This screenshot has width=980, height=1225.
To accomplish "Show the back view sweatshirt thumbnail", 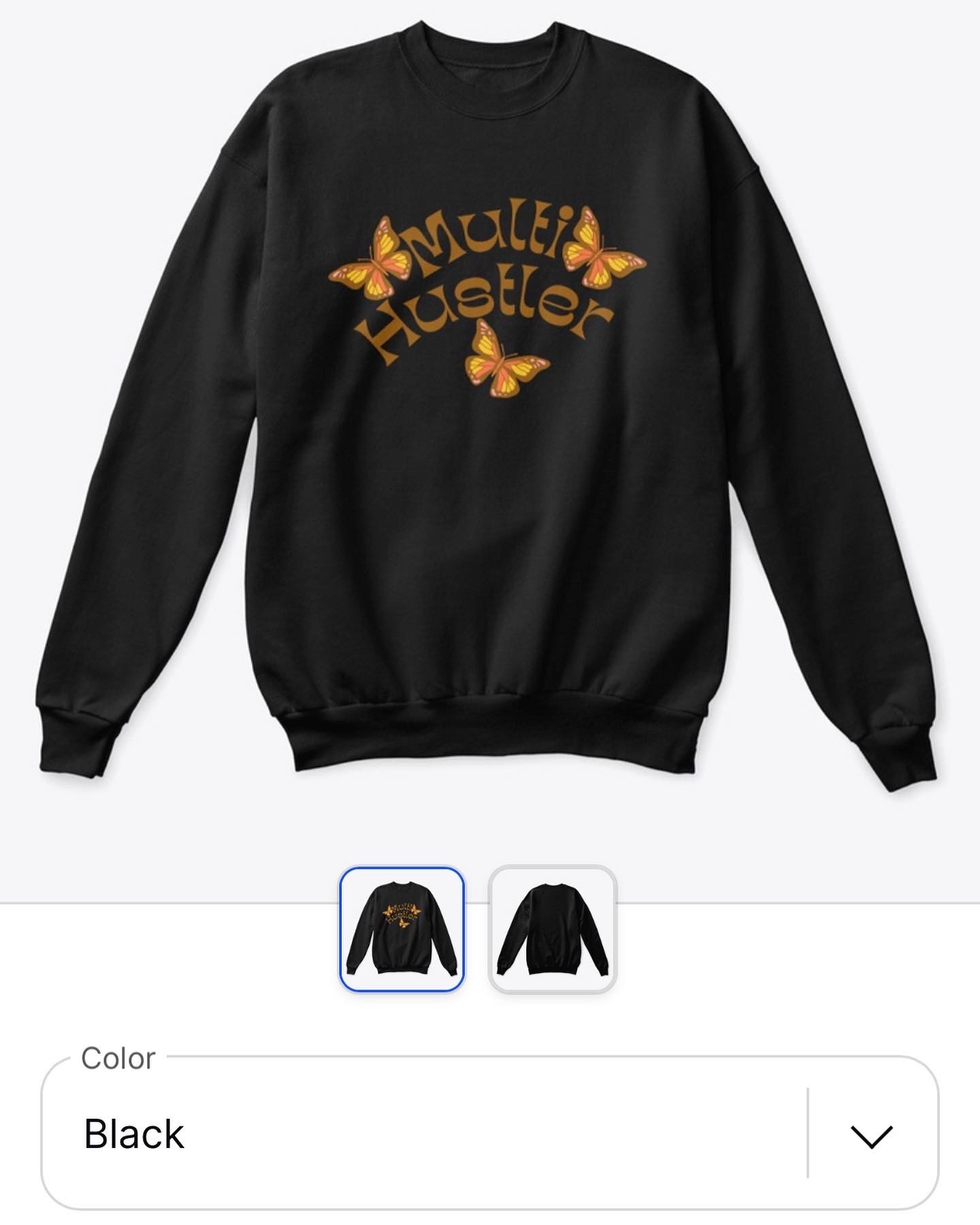I will pyautogui.click(x=552, y=929).
